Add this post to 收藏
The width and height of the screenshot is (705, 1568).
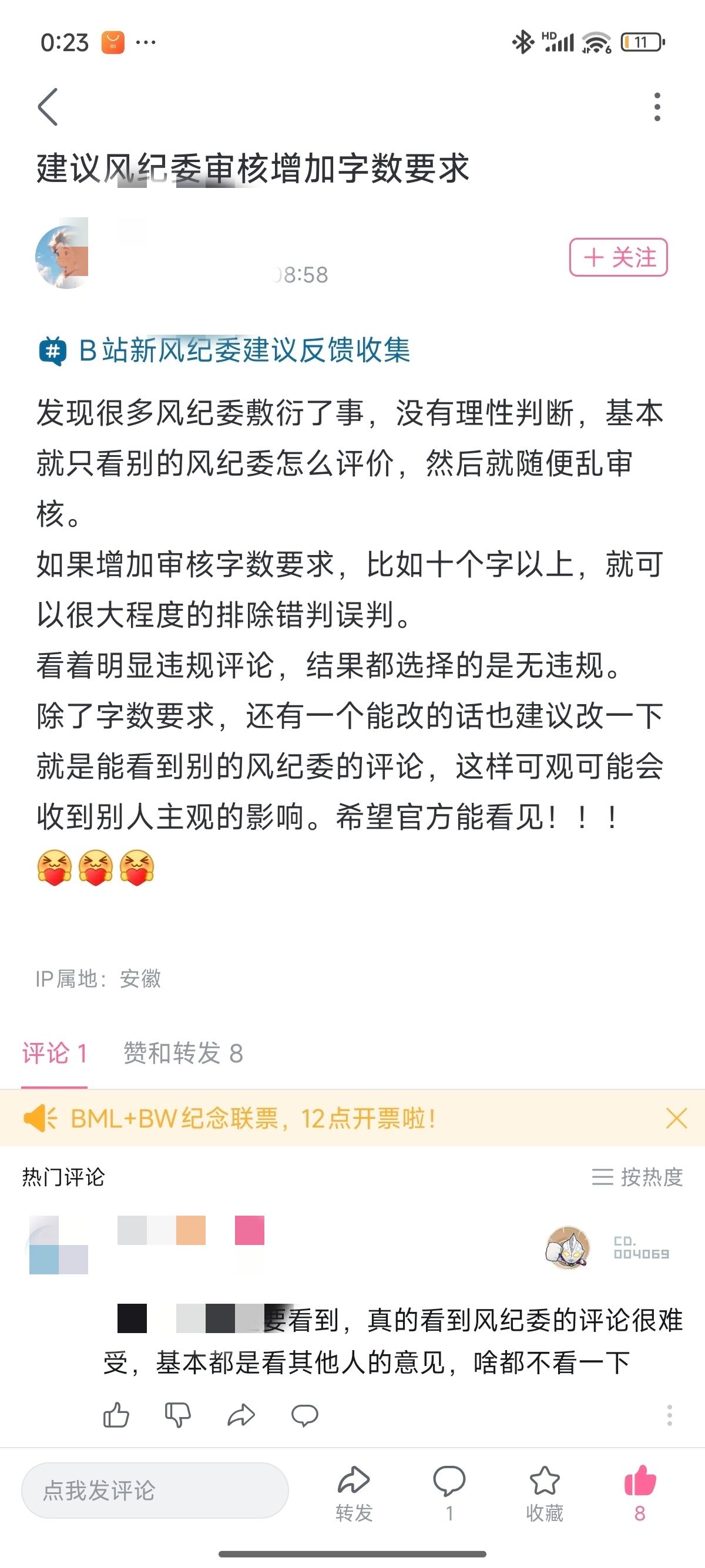(x=544, y=1493)
